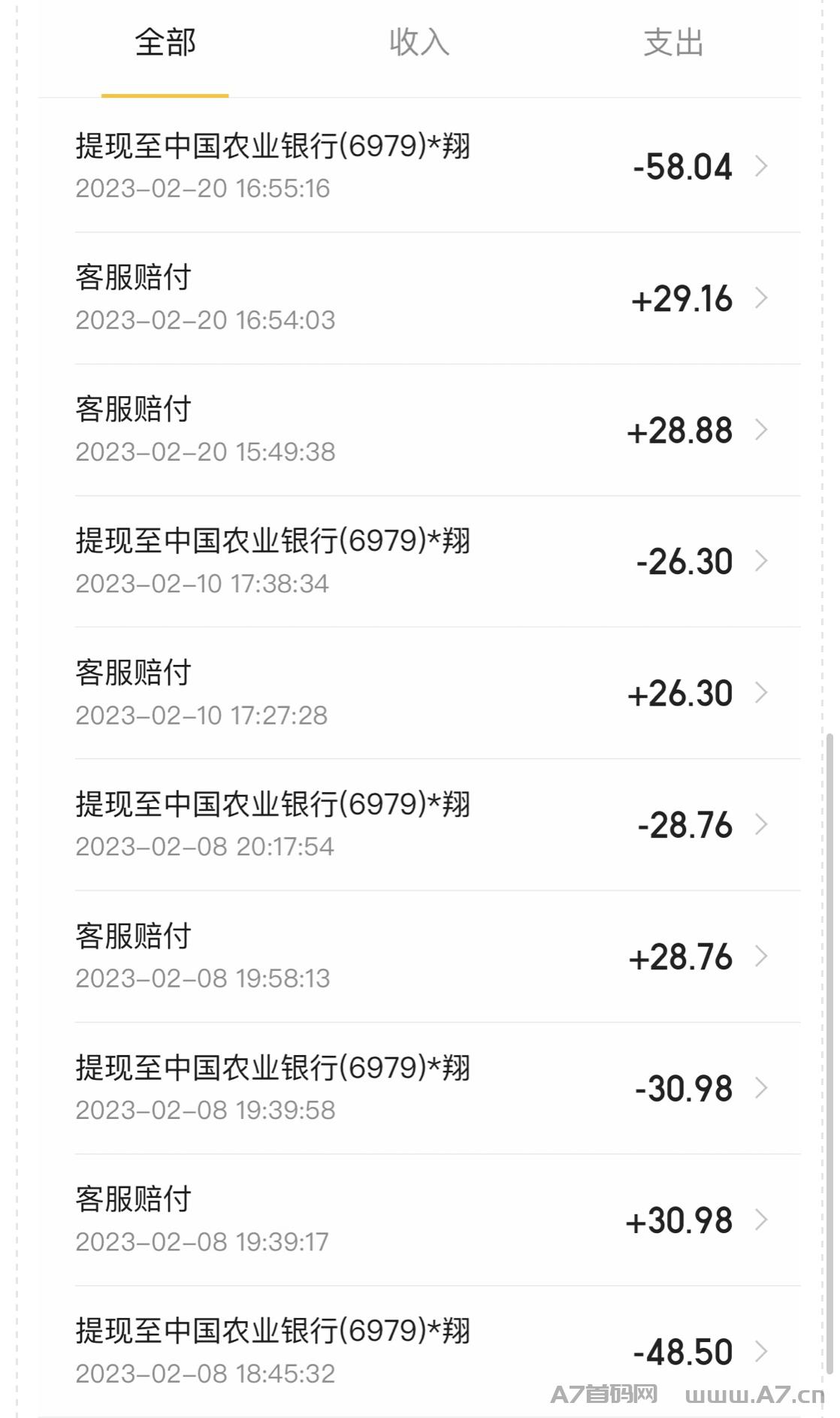
Task: View the +28.88 客服赔付 entry
Action: pos(421,430)
